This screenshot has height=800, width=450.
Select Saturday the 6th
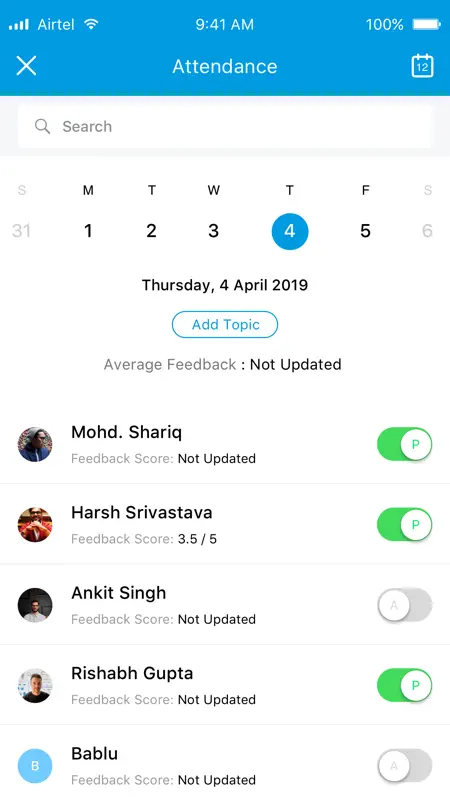(428, 231)
